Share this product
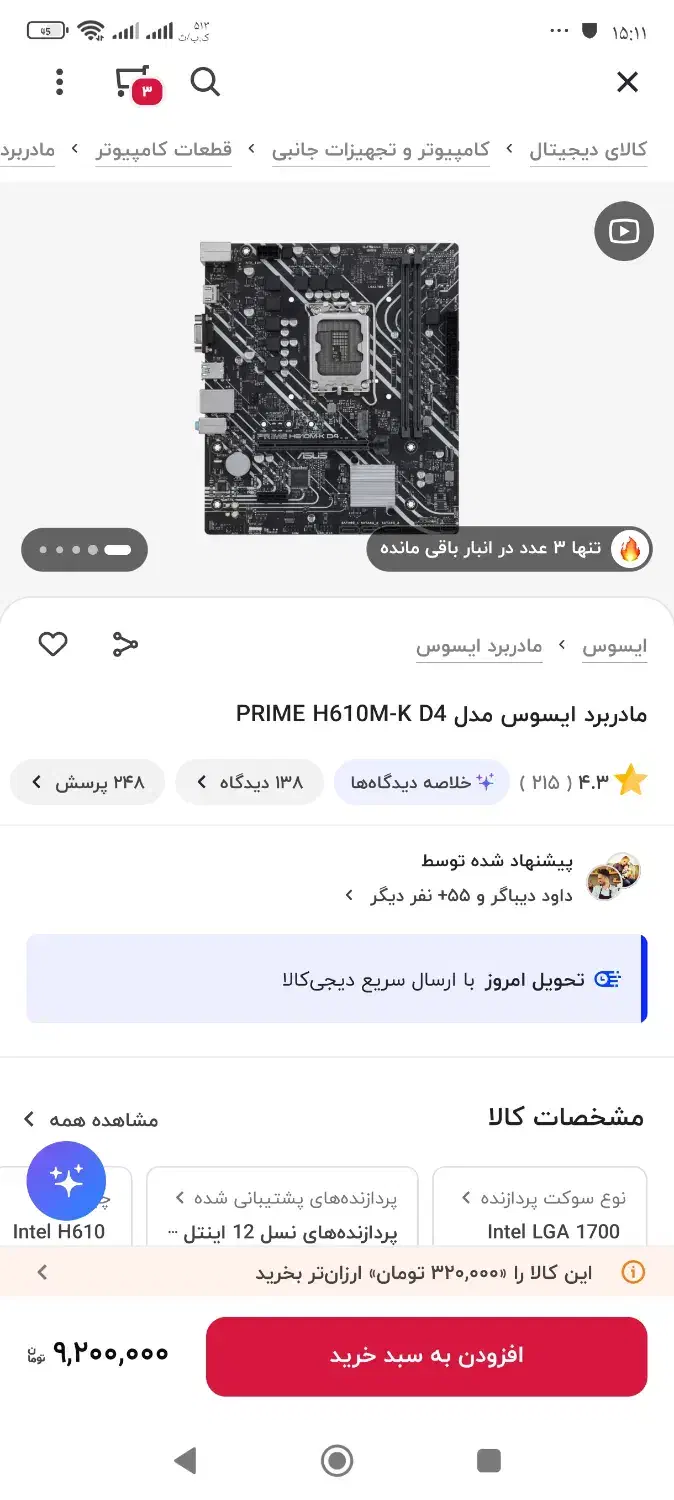This screenshot has height=1500, width=674. [125, 644]
